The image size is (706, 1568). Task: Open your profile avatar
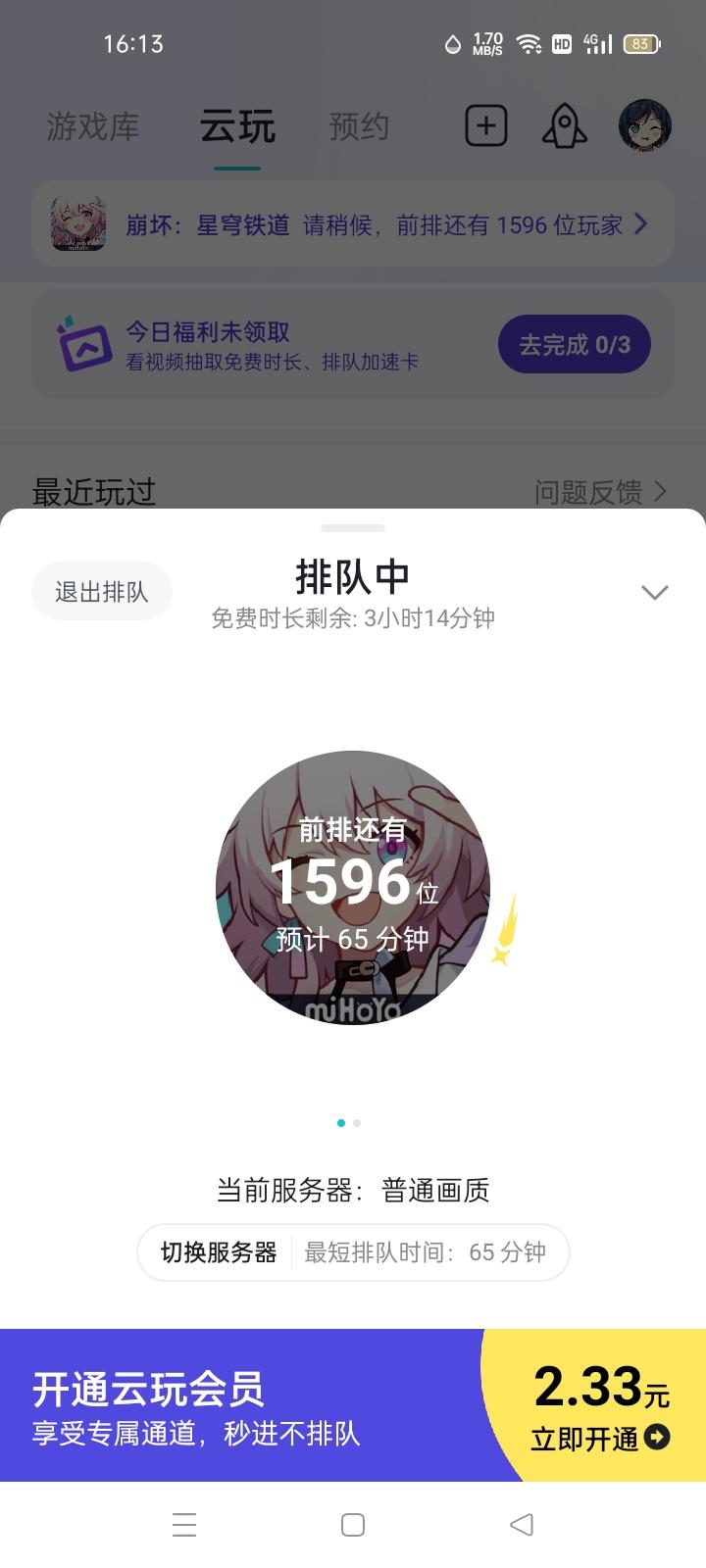coord(644,125)
